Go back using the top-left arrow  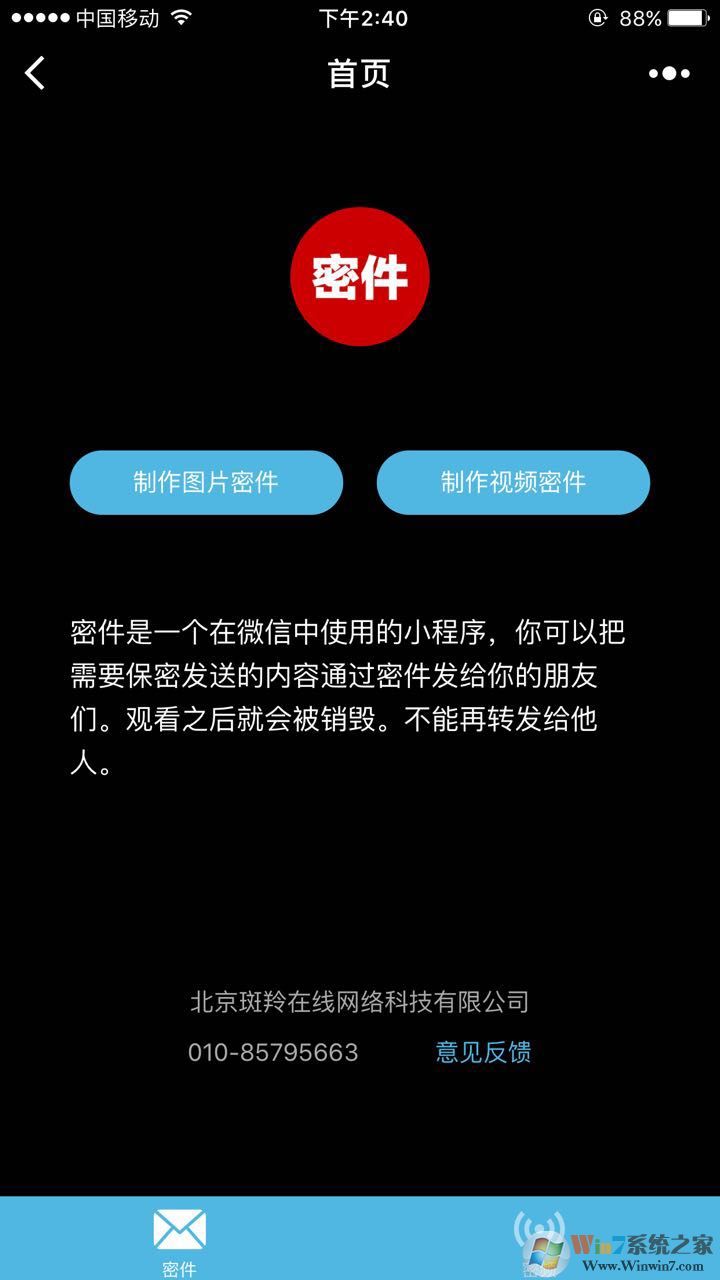click(x=36, y=73)
